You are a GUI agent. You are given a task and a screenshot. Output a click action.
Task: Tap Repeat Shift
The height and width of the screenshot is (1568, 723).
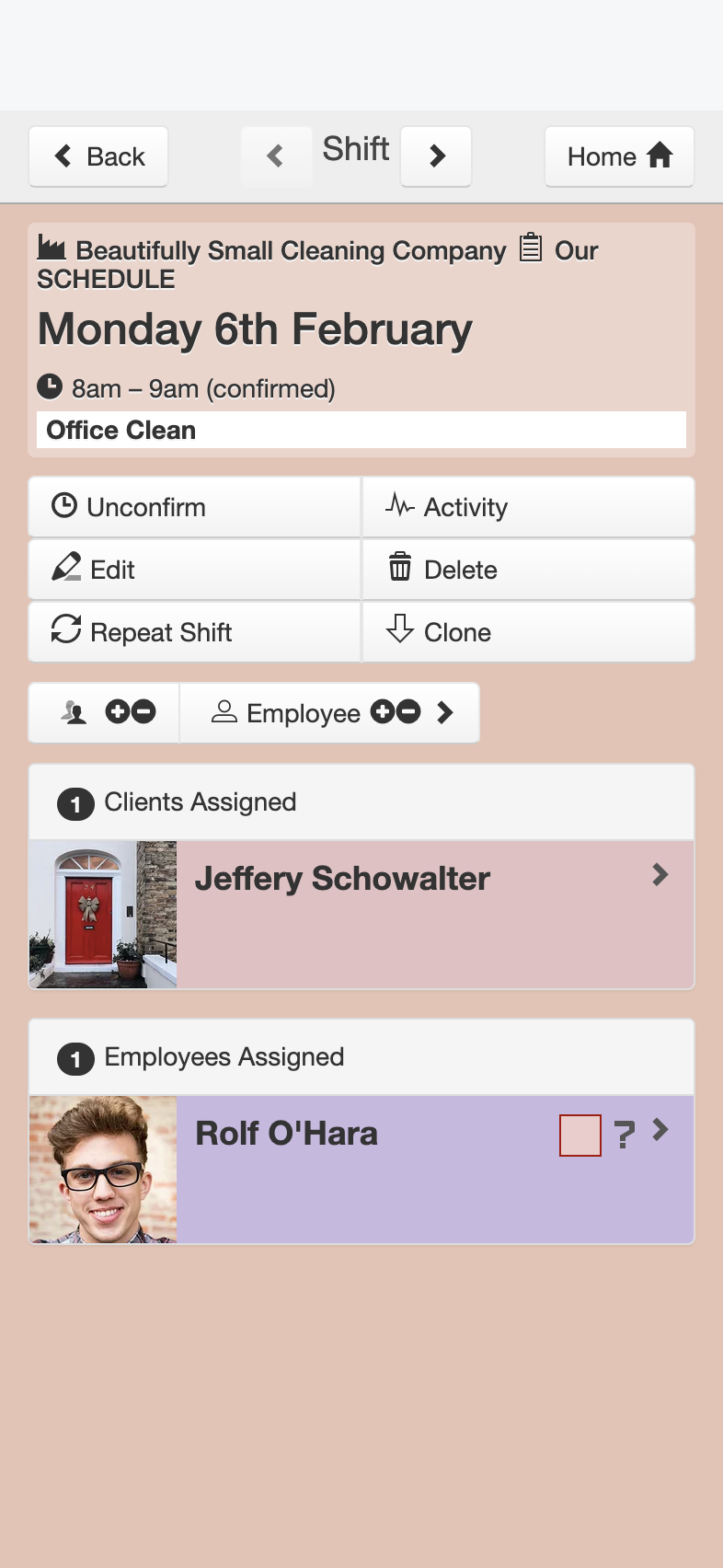click(x=194, y=632)
